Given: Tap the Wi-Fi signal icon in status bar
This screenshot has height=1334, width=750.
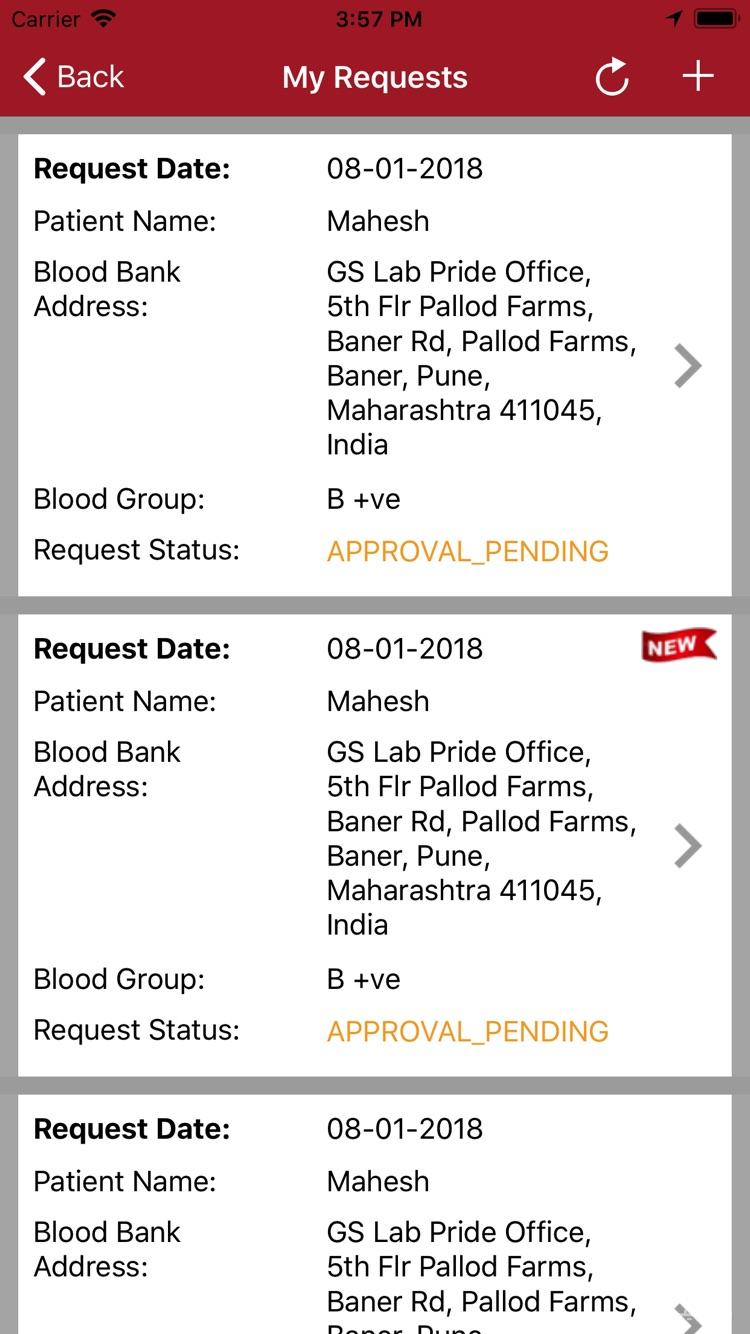Looking at the screenshot, I should pos(104,17).
